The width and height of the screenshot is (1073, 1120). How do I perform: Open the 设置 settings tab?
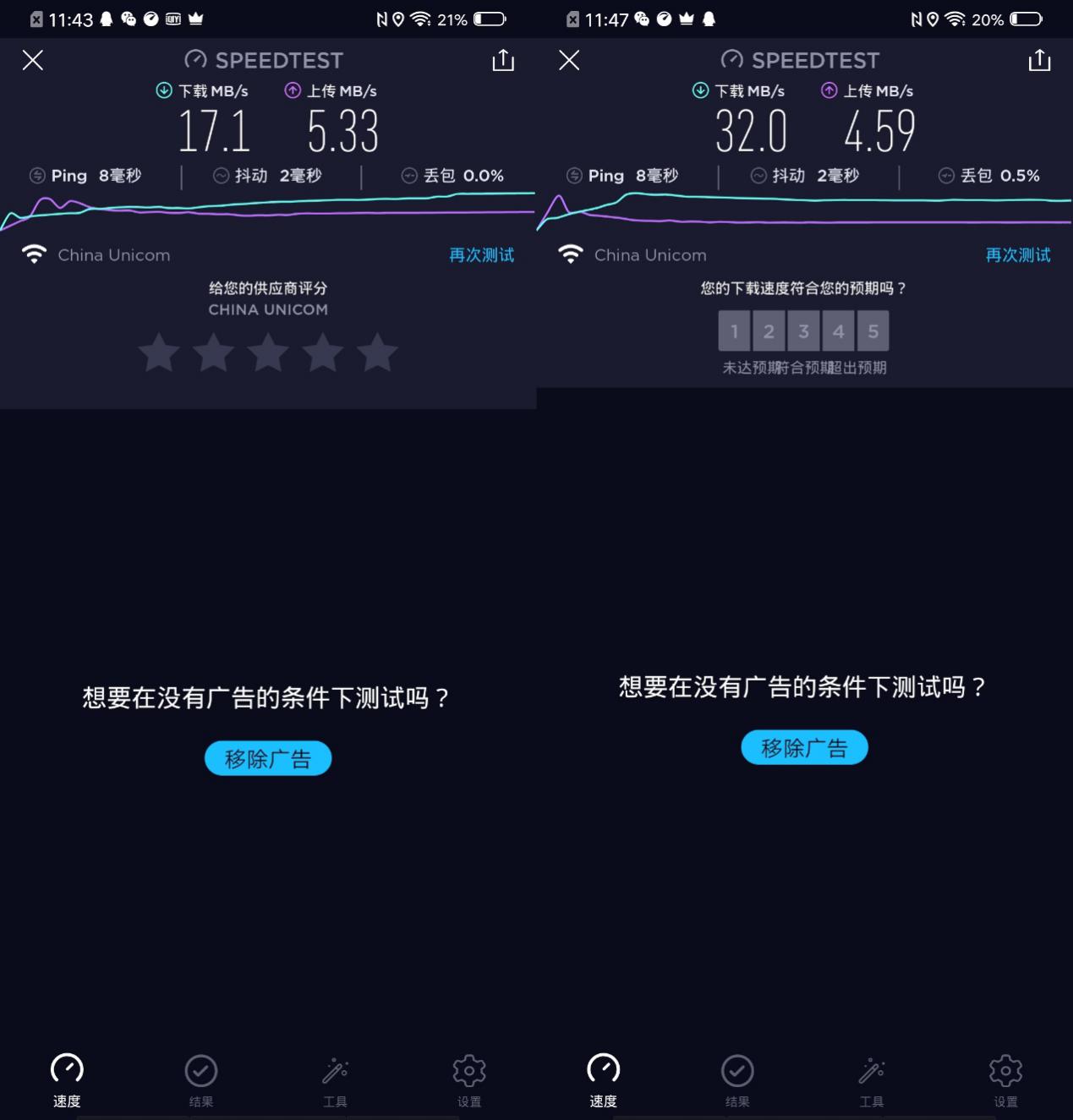(x=469, y=1078)
